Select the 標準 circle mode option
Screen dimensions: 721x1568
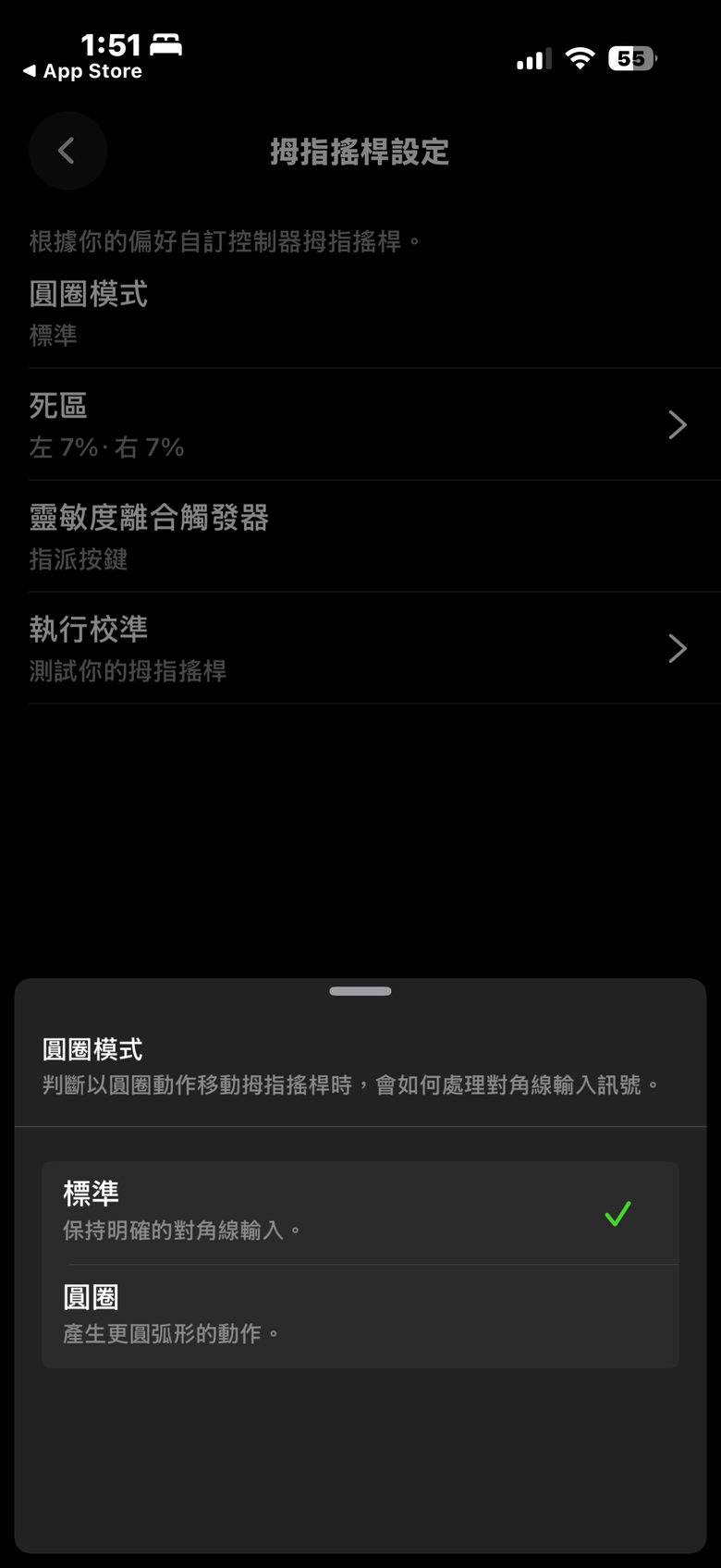coord(360,1211)
